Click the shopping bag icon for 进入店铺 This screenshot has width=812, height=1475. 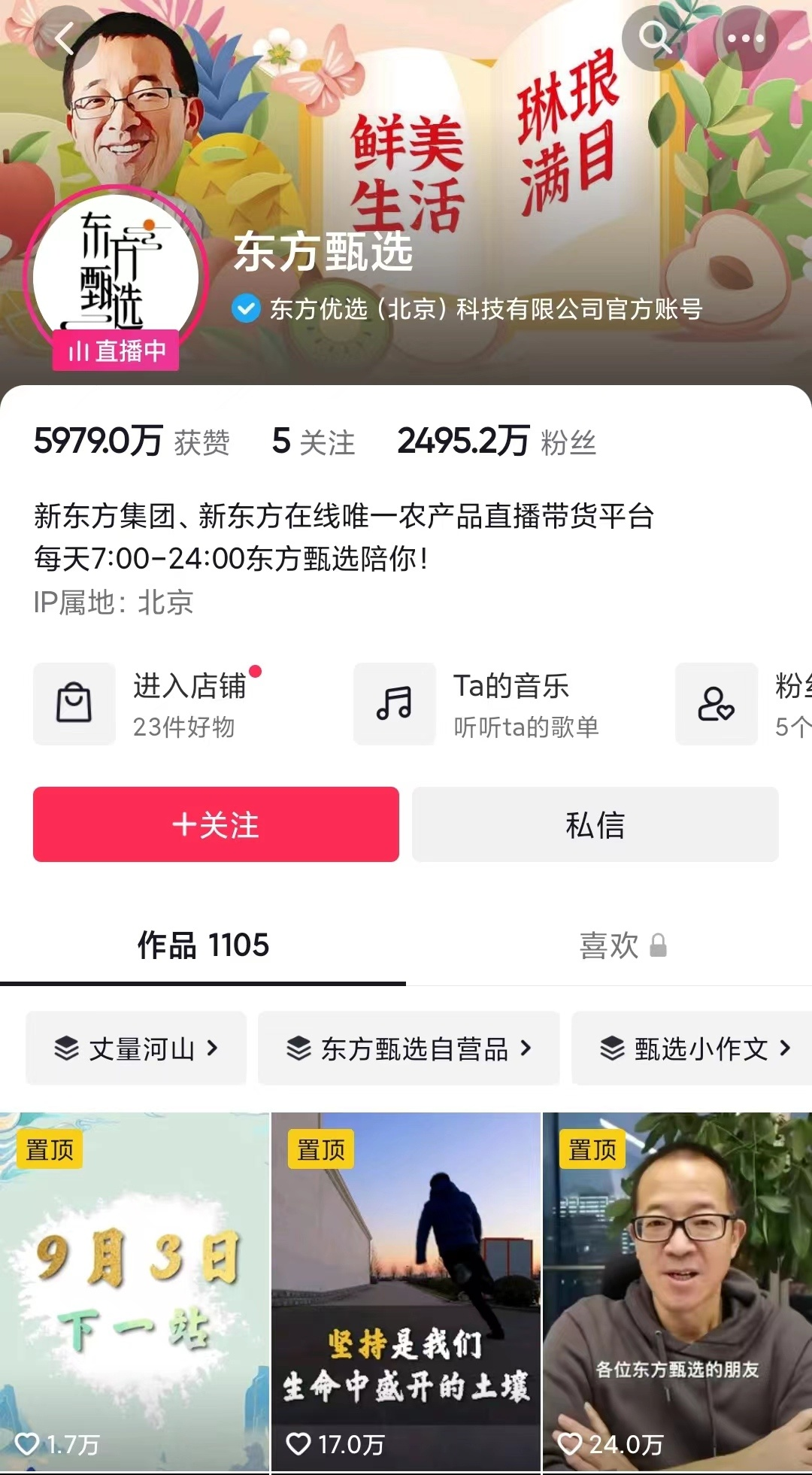pos(74,704)
